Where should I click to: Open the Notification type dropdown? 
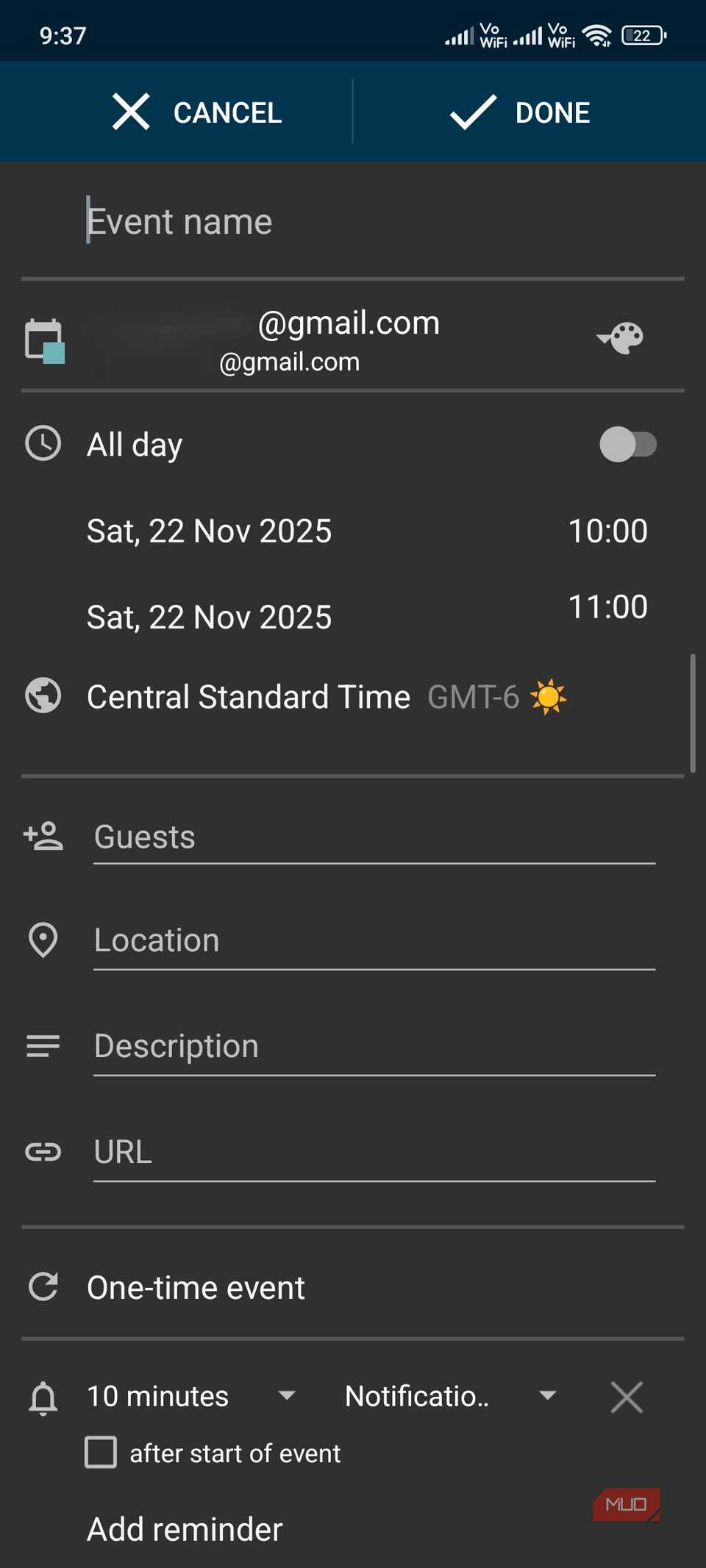click(x=547, y=1395)
